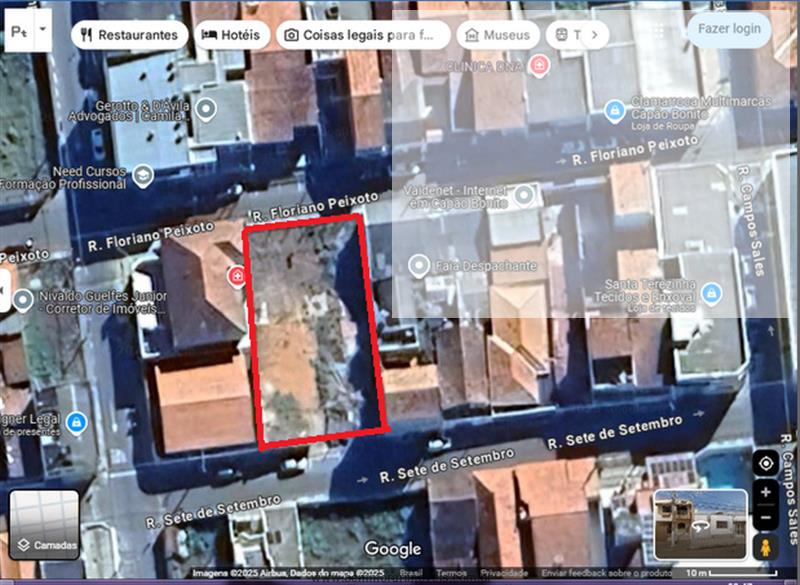Activate the Street View pegman
Image resolution: width=800 pixels, height=585 pixels.
coord(766,547)
